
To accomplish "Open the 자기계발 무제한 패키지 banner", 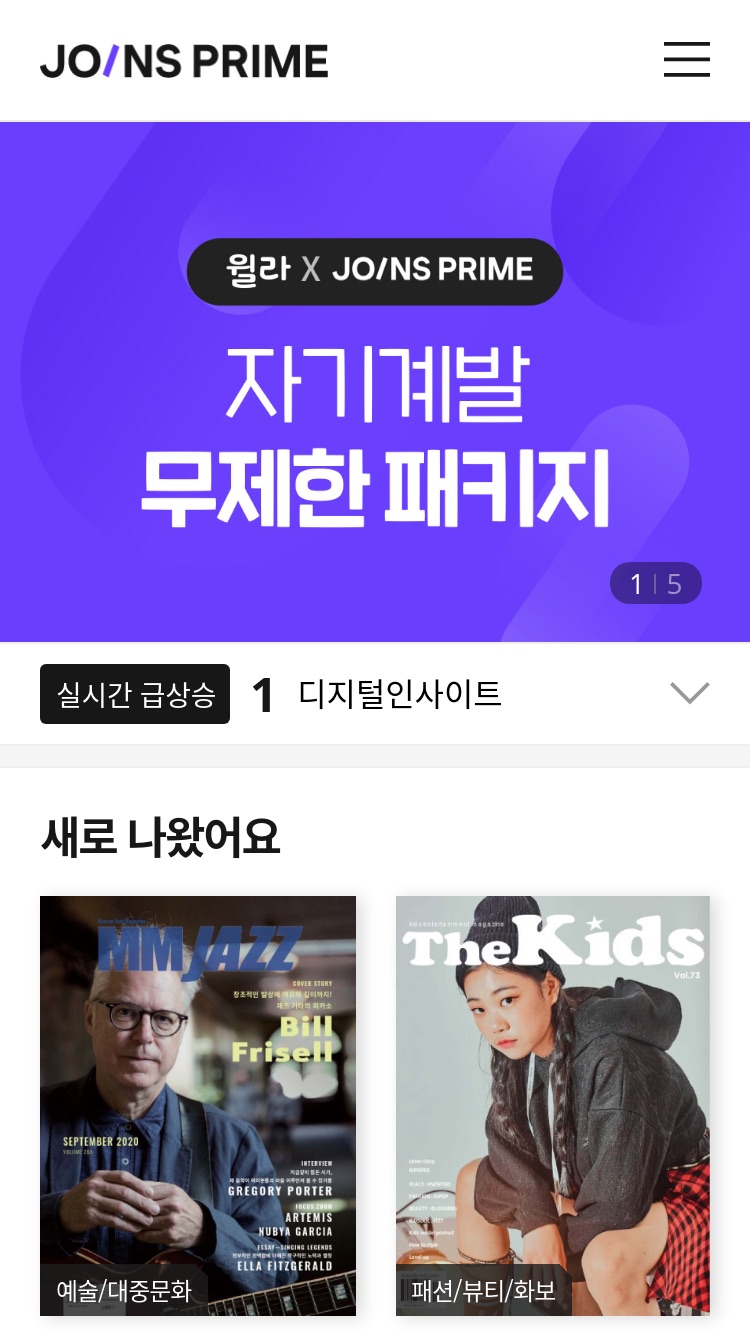I will (375, 382).
